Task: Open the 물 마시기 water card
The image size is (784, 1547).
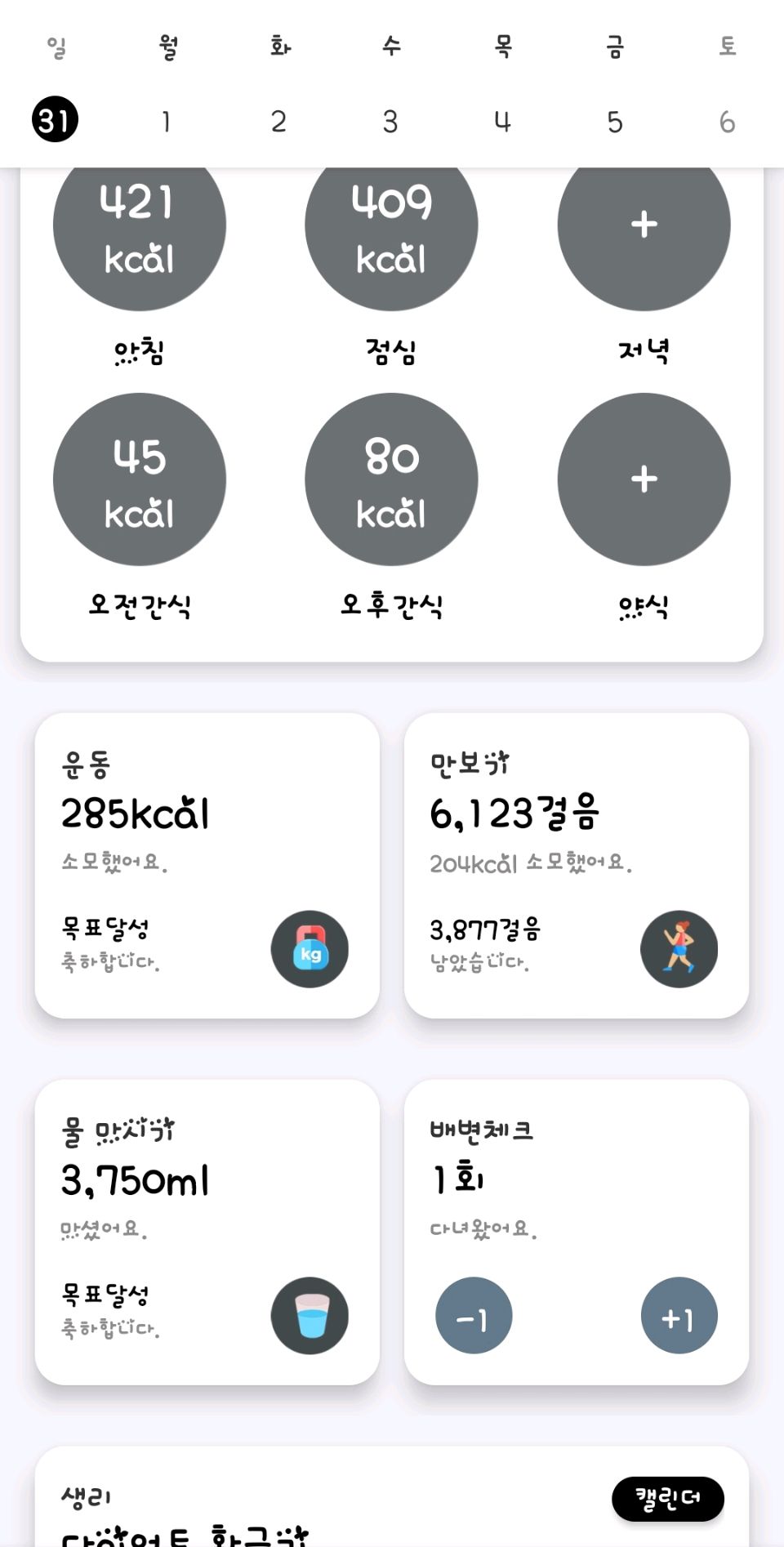Action: tap(207, 1232)
